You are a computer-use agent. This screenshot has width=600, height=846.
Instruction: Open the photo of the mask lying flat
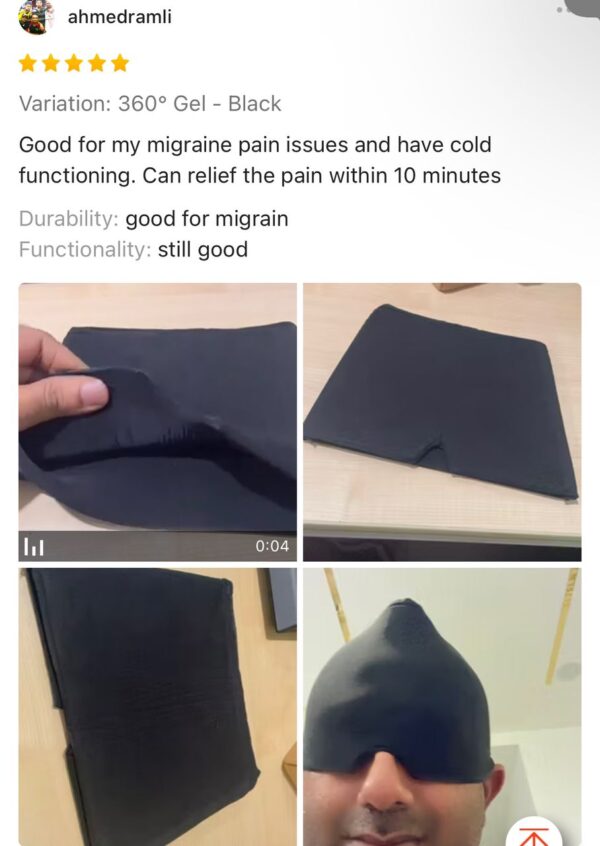click(442, 420)
